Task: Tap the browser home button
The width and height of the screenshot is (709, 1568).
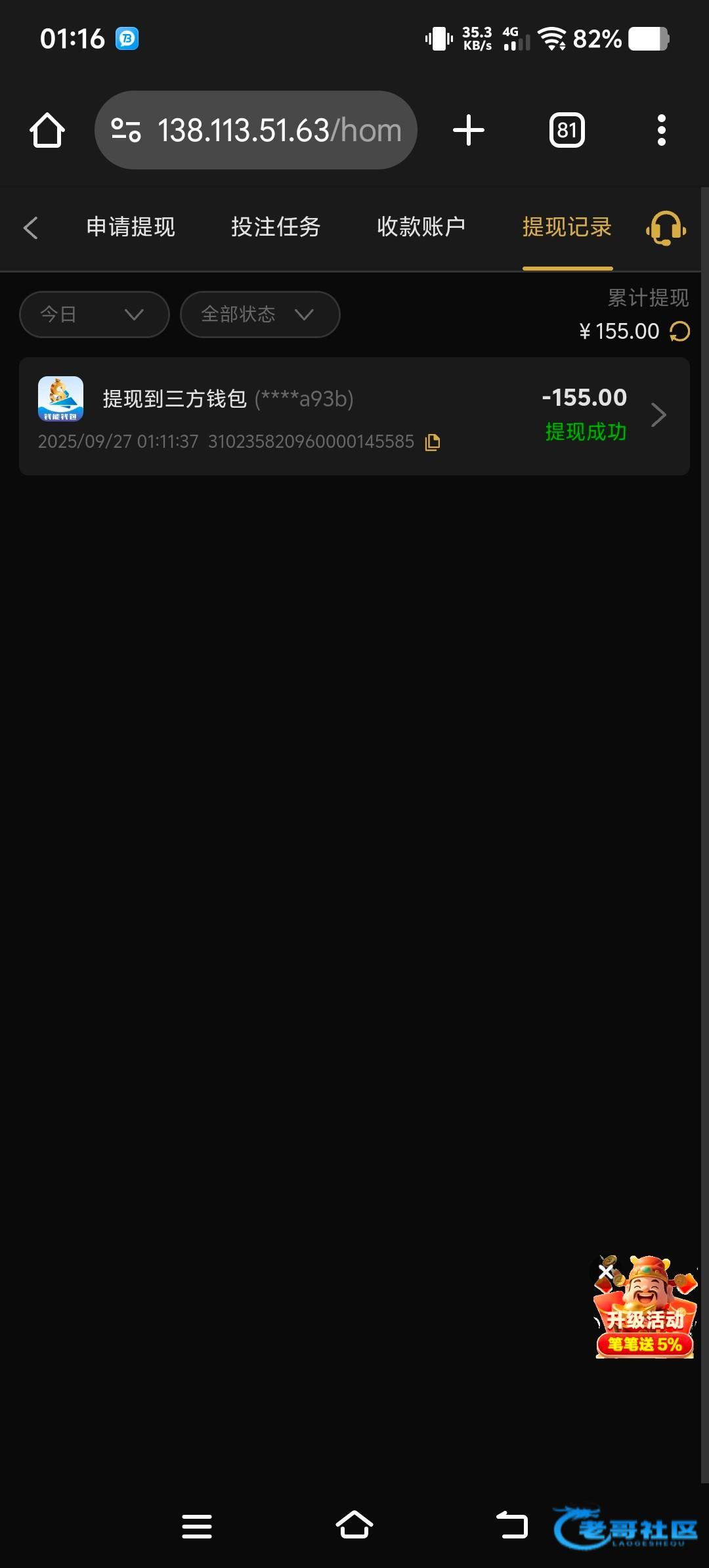Action: 47,130
